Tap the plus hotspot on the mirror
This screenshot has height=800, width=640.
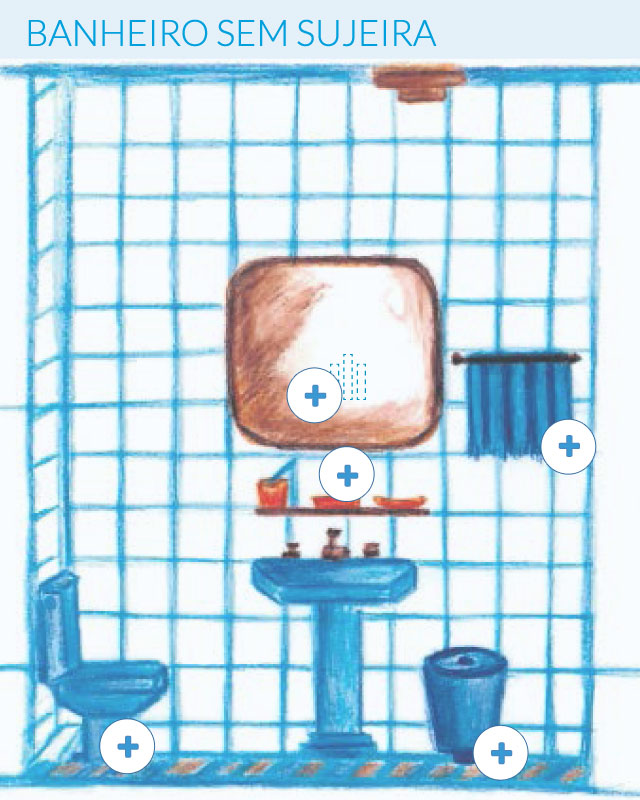315,396
